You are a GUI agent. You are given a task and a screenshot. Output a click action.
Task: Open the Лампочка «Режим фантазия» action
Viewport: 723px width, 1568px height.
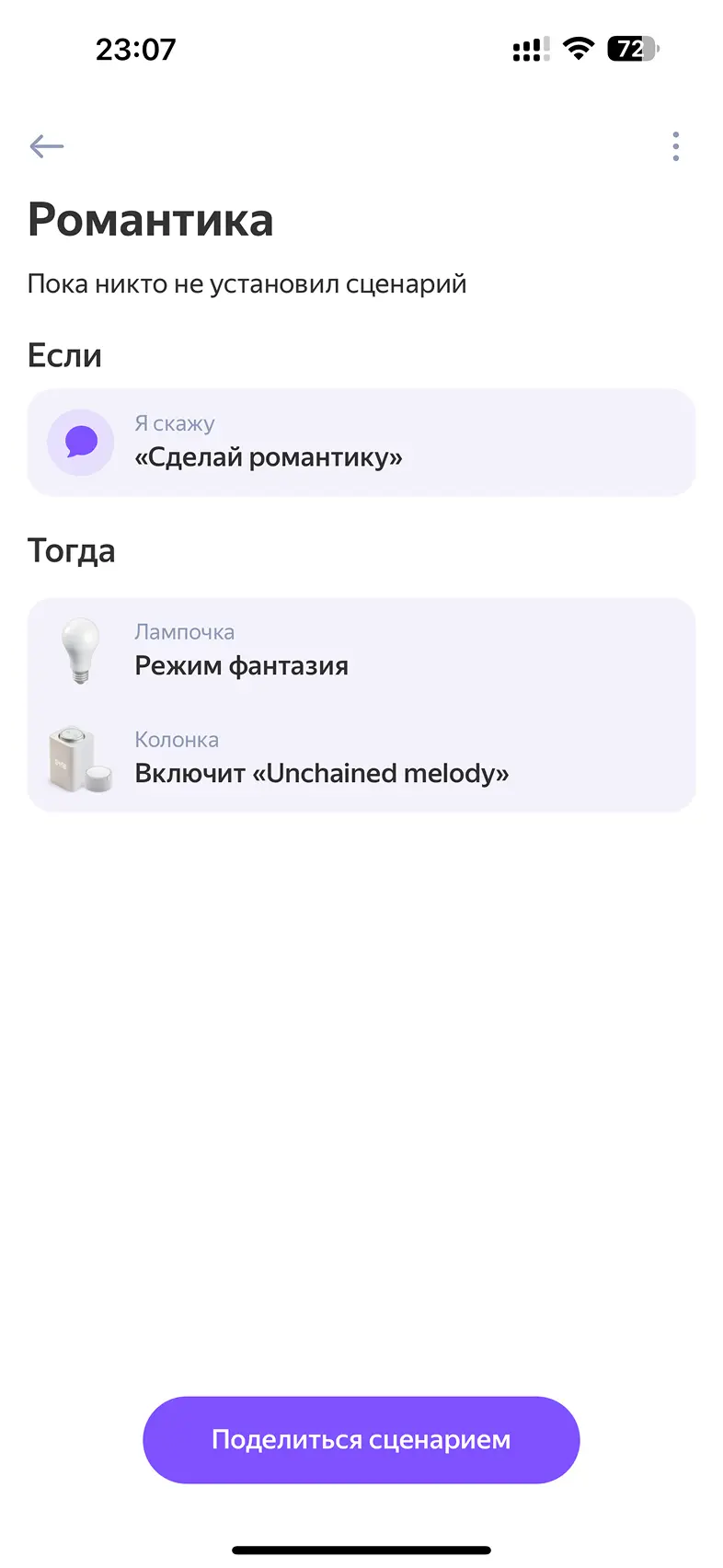[361, 651]
